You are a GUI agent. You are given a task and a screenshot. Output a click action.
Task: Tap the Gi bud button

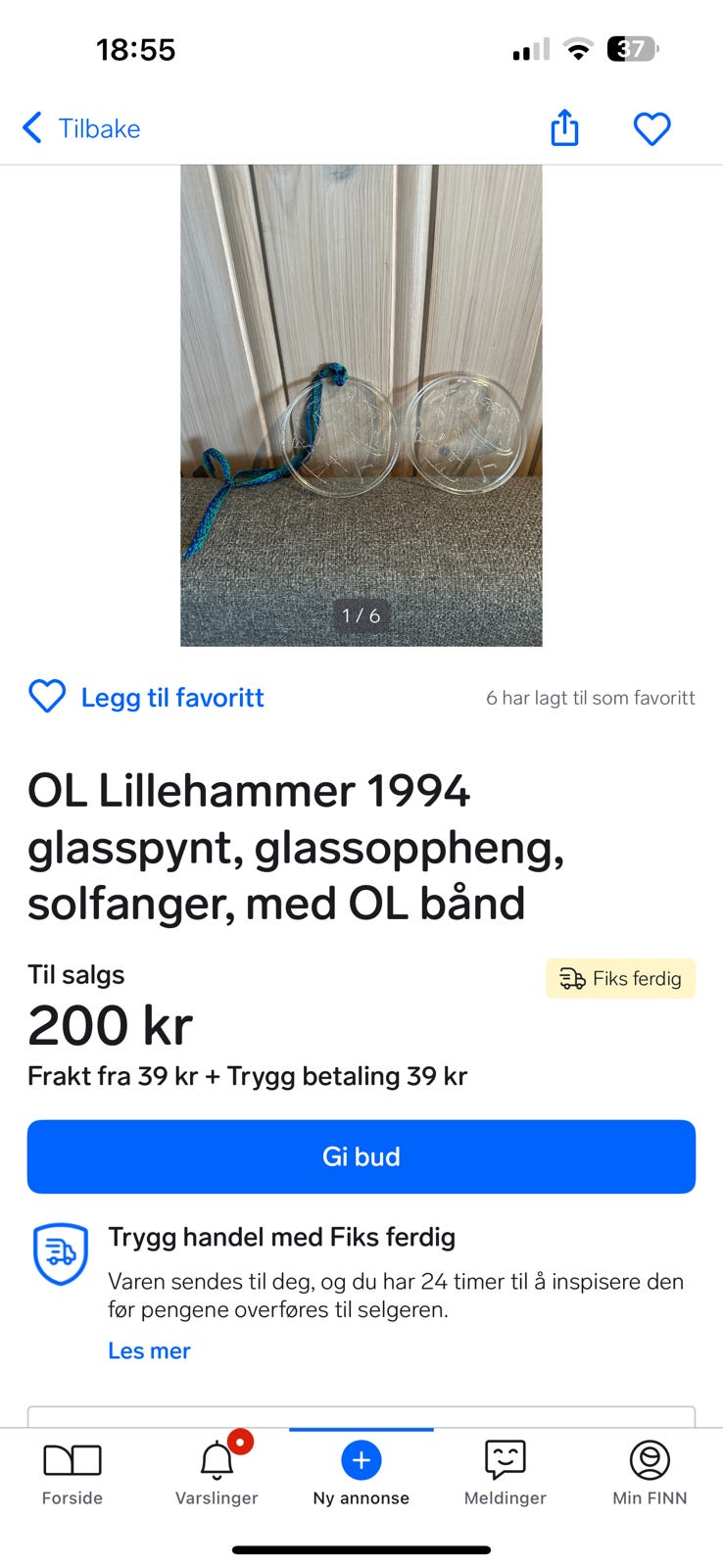[x=361, y=1156]
